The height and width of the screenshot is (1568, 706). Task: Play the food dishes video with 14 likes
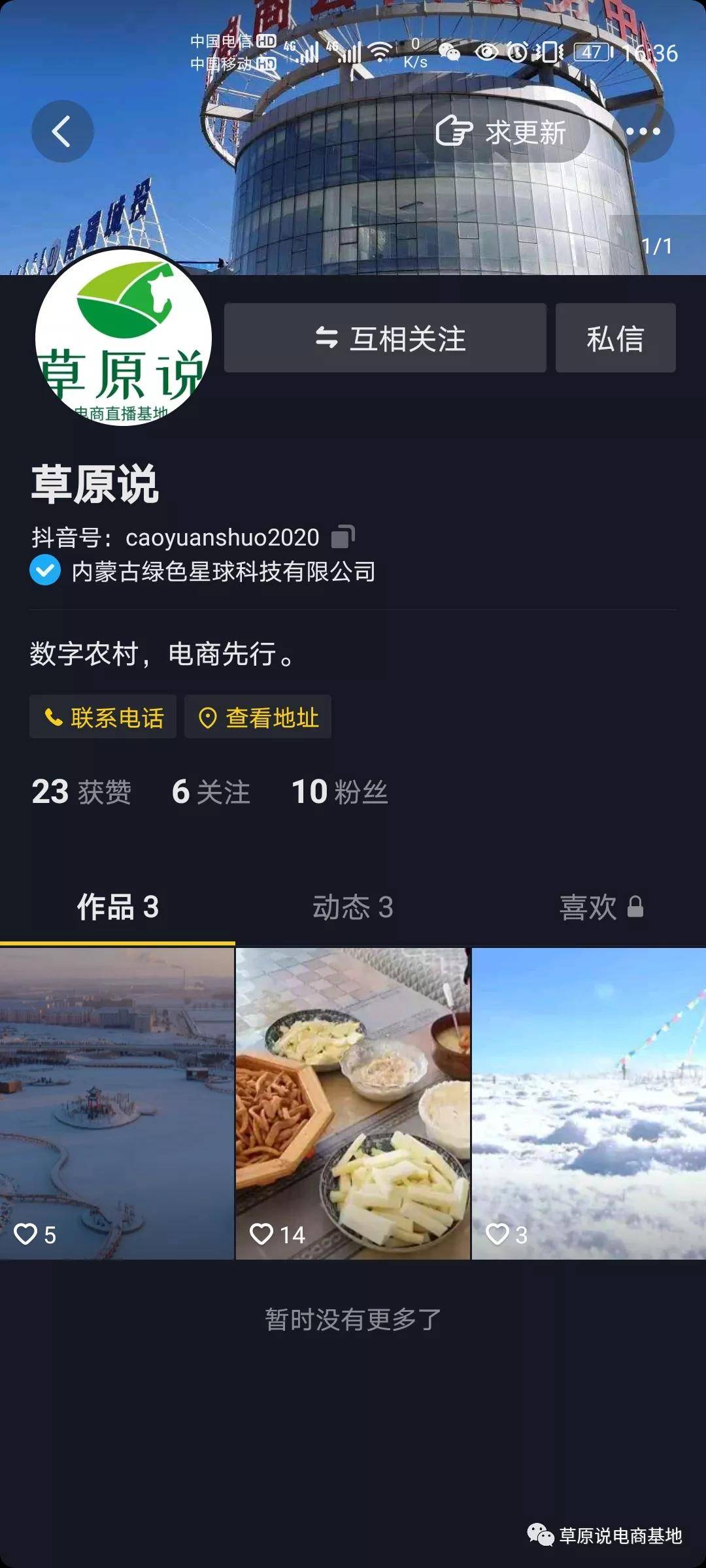tap(353, 1103)
